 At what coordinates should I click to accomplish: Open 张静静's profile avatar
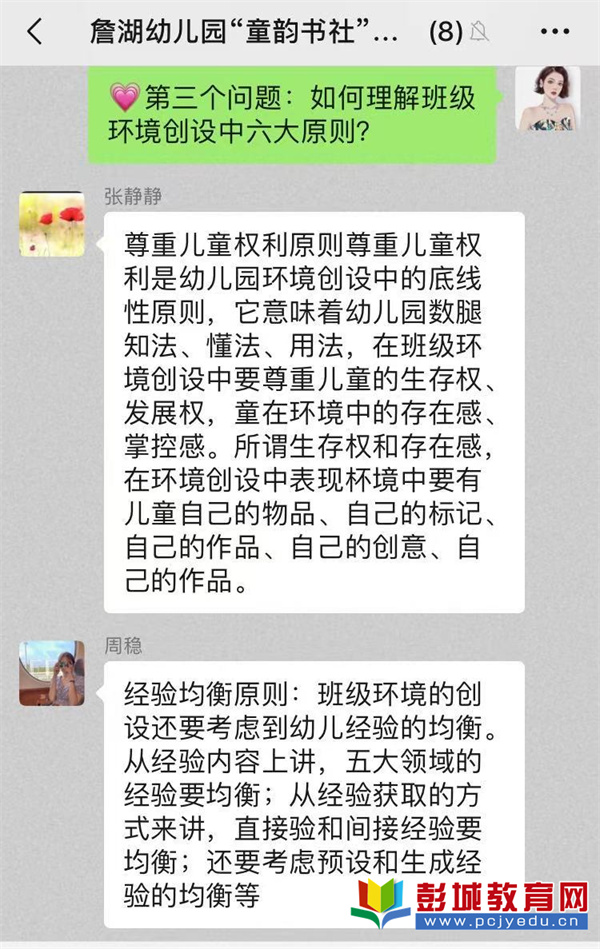click(52, 224)
